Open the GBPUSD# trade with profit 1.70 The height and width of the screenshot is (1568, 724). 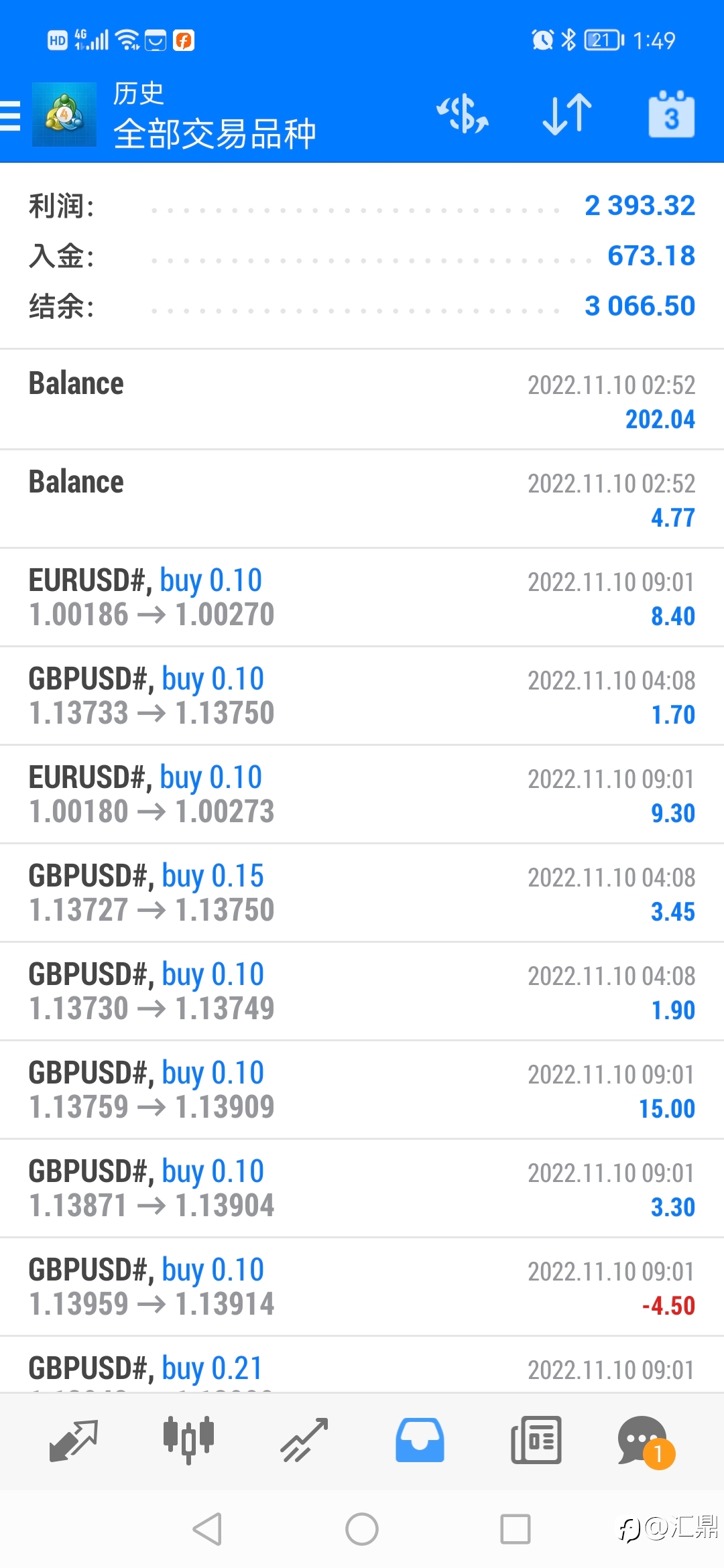(x=362, y=696)
